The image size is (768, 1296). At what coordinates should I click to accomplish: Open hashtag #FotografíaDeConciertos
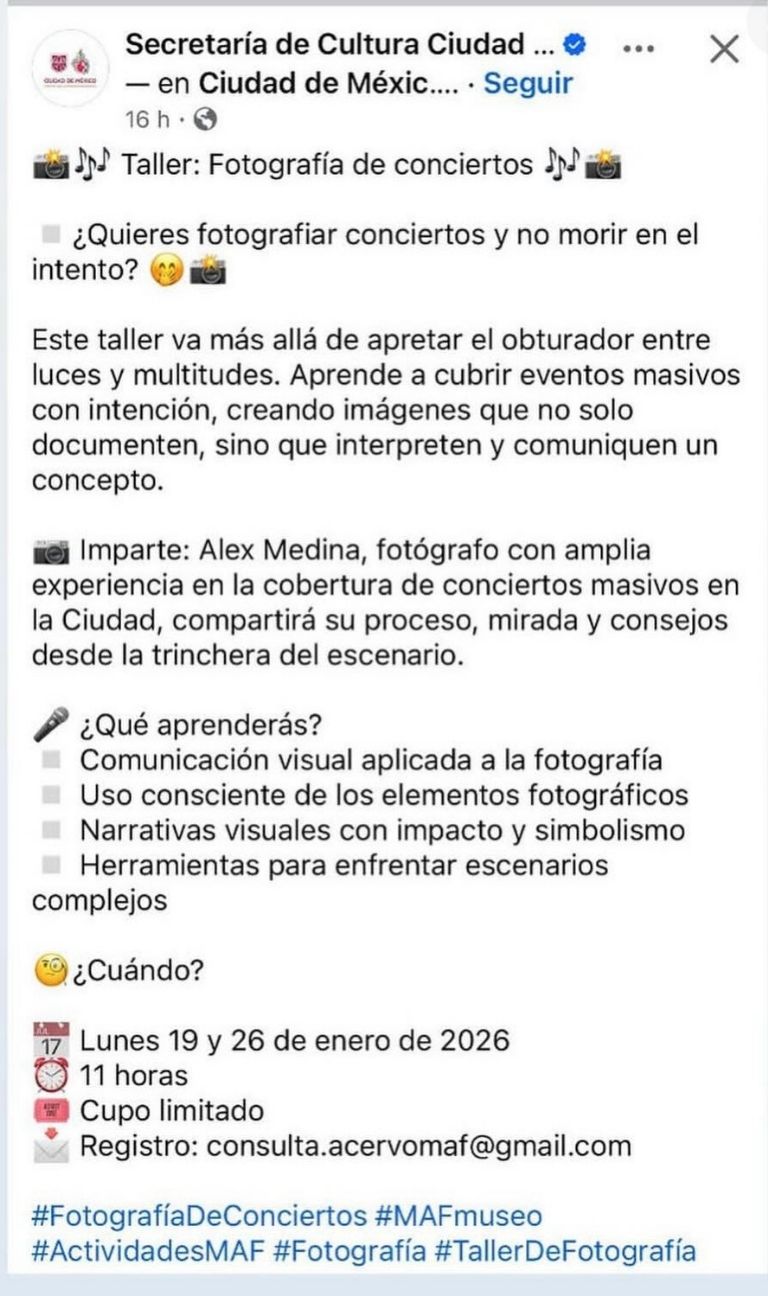click(199, 1216)
